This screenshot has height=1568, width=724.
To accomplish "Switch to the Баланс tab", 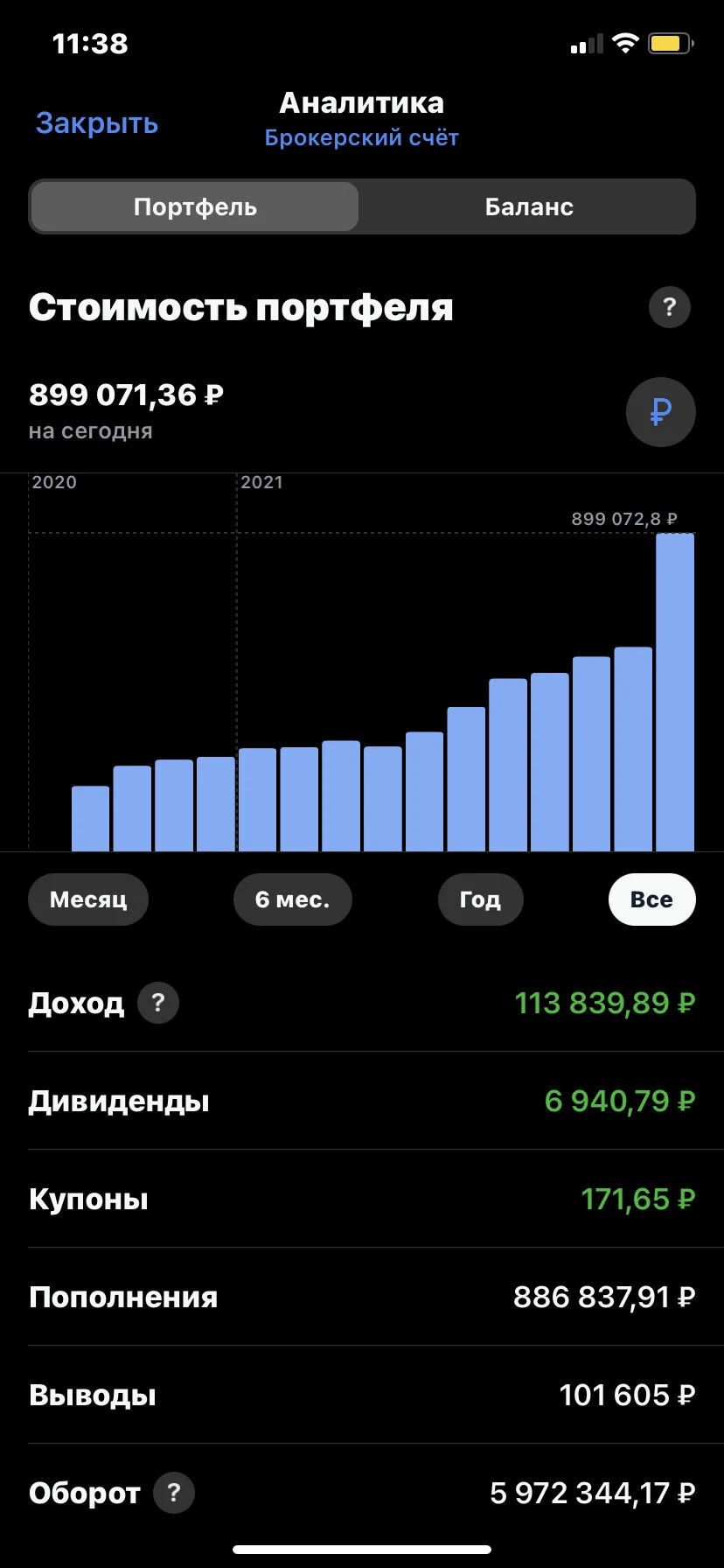I will click(529, 206).
